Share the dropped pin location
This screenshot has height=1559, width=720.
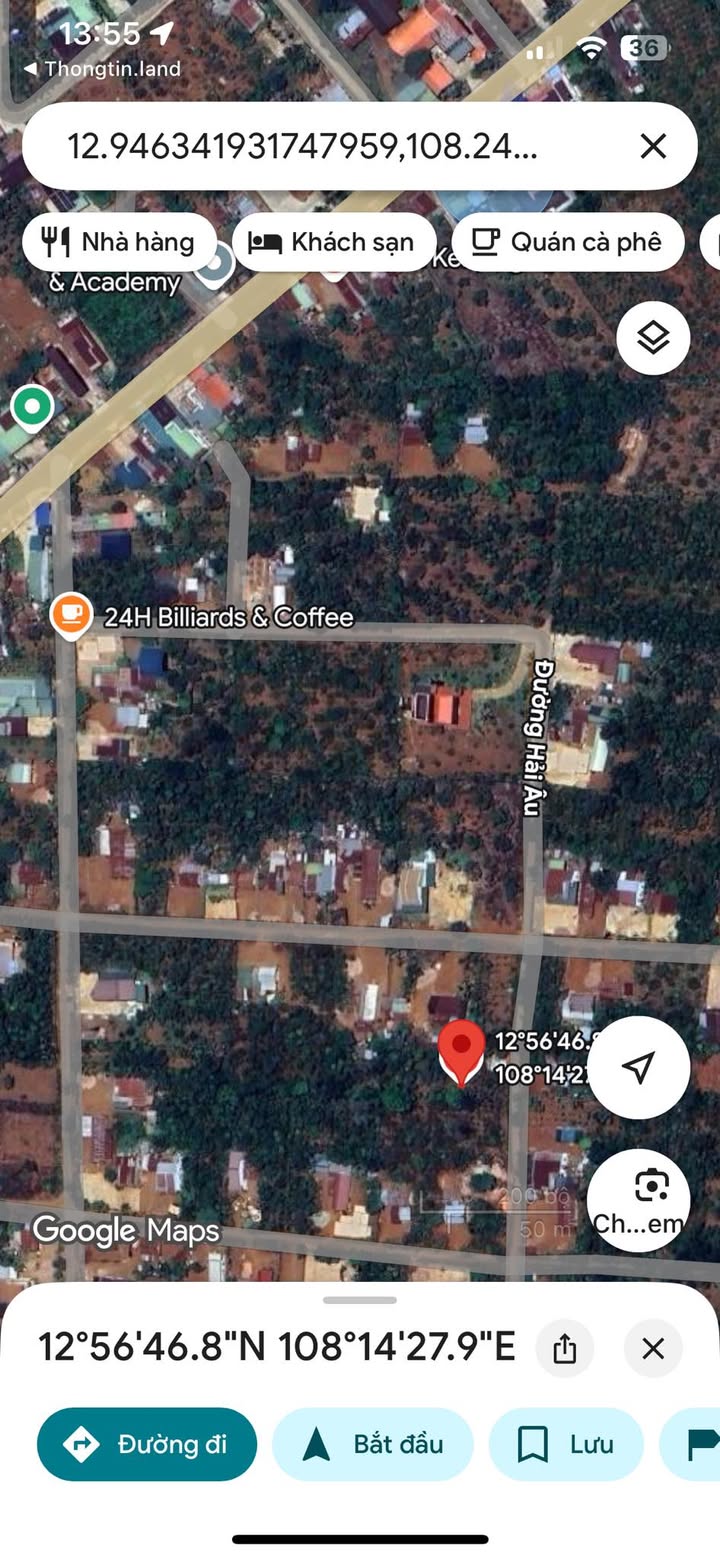point(565,1348)
